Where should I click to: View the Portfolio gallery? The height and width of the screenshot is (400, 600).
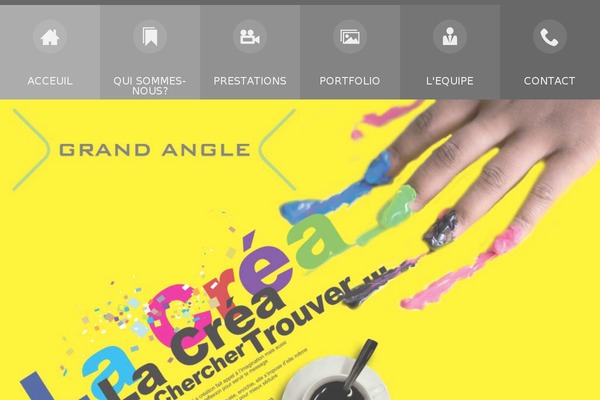pos(350,53)
